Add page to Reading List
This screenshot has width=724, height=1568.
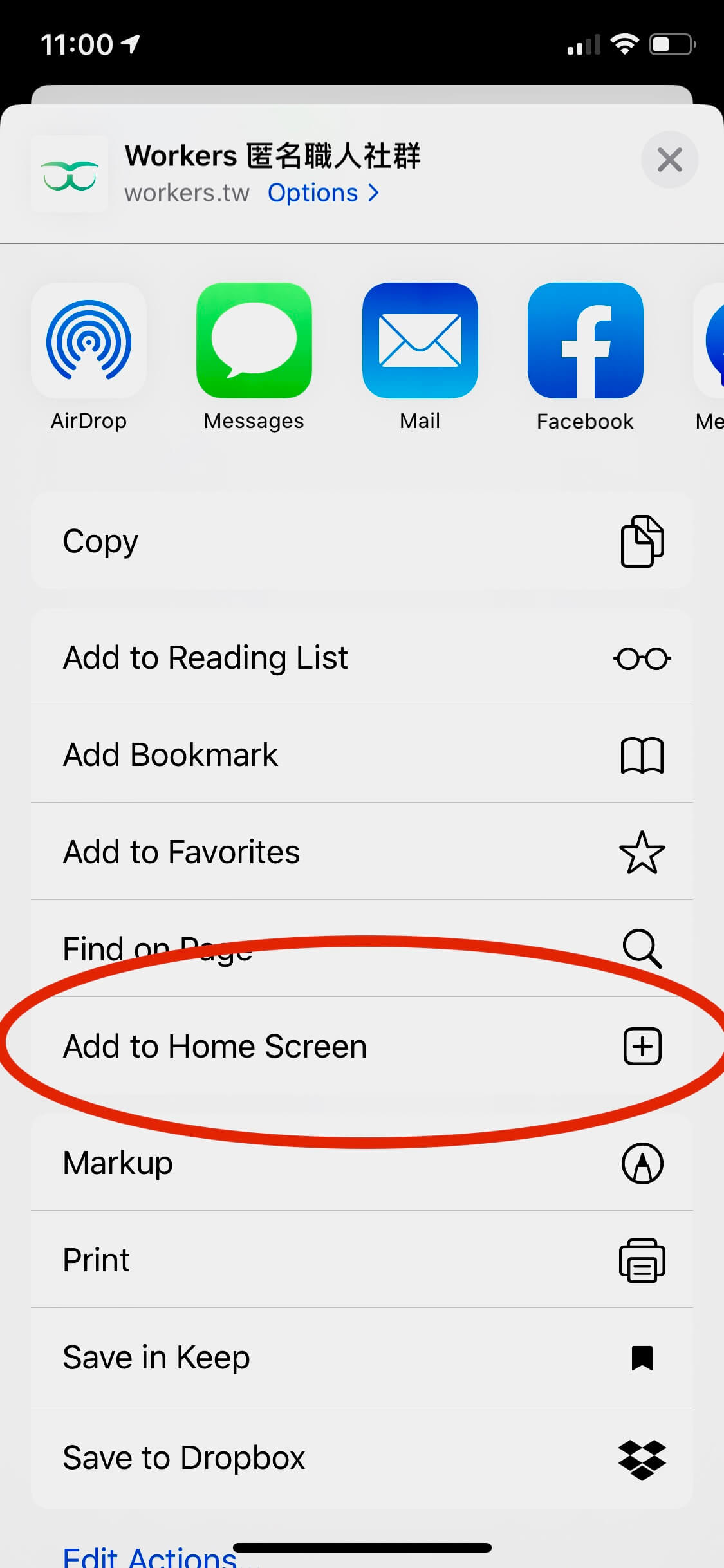pyautogui.click(x=362, y=658)
